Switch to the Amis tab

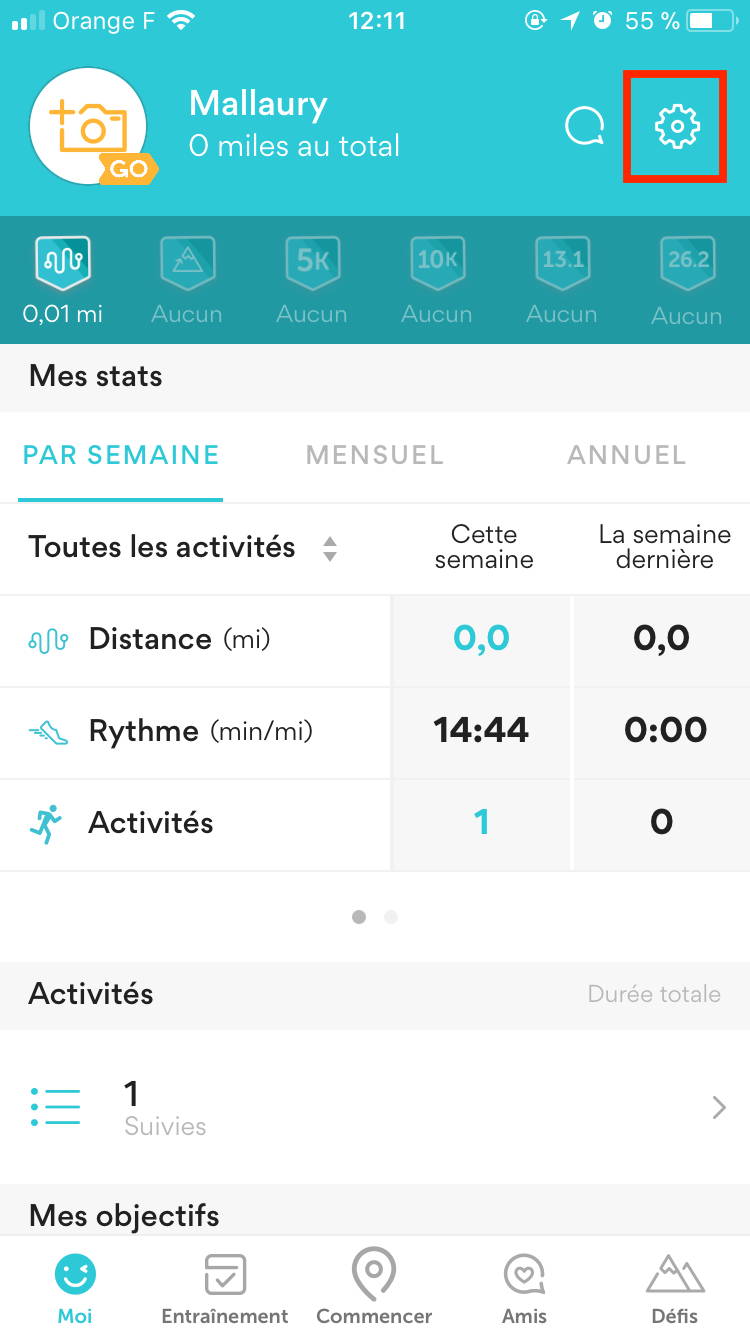coord(524,1288)
